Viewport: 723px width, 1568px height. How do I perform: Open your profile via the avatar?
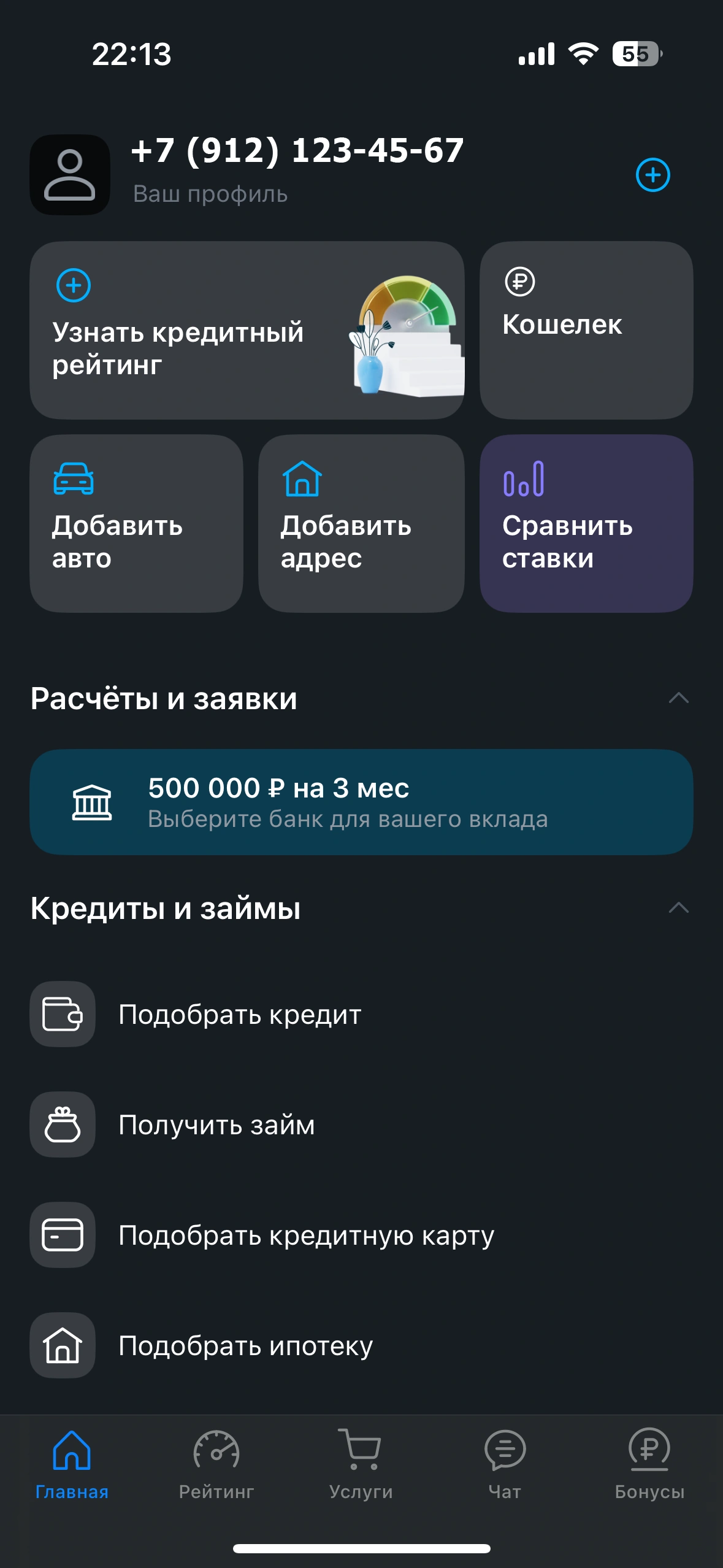point(70,175)
